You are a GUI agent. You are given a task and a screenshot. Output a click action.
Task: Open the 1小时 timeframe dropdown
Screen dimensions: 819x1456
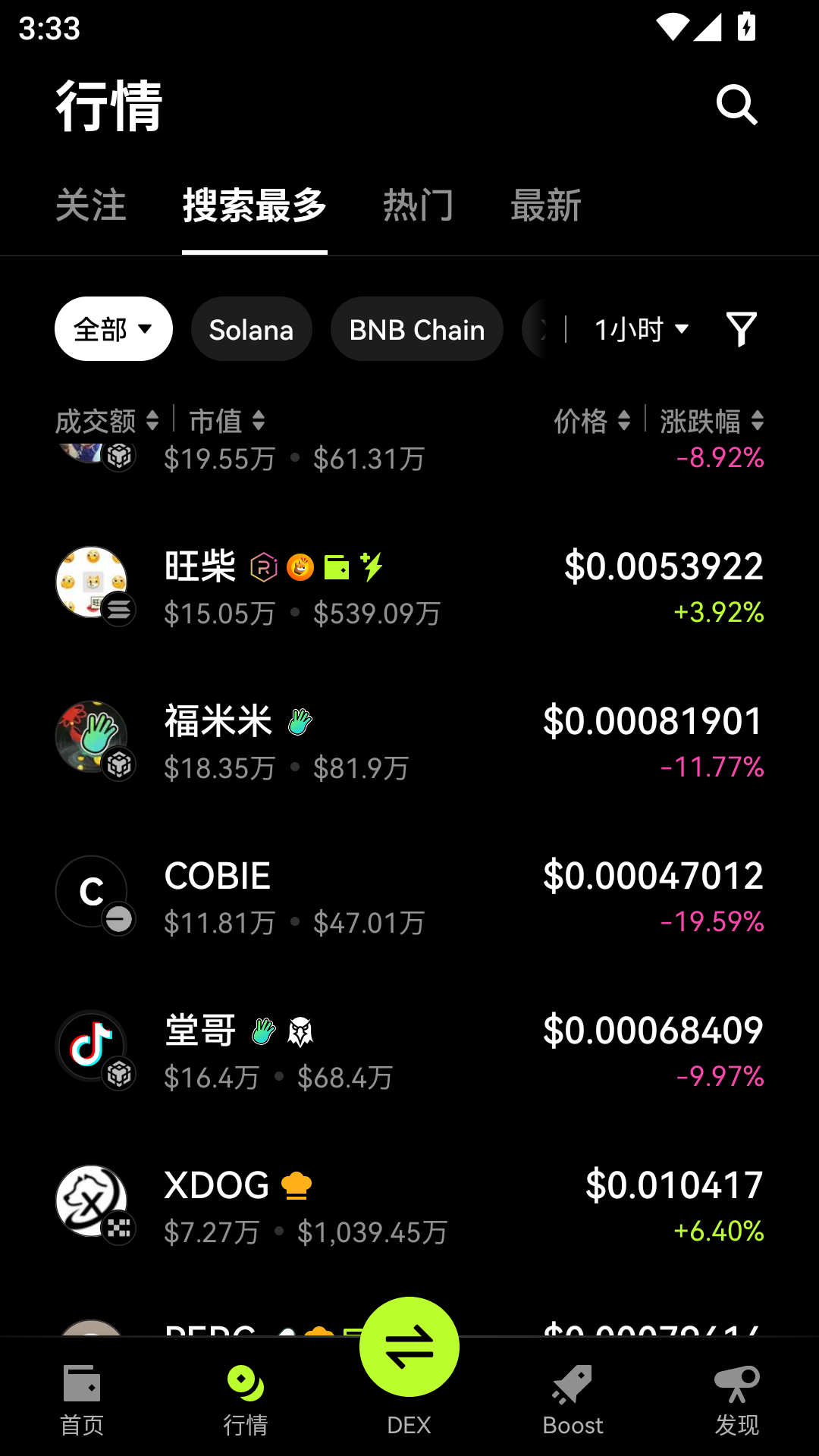pyautogui.click(x=639, y=329)
